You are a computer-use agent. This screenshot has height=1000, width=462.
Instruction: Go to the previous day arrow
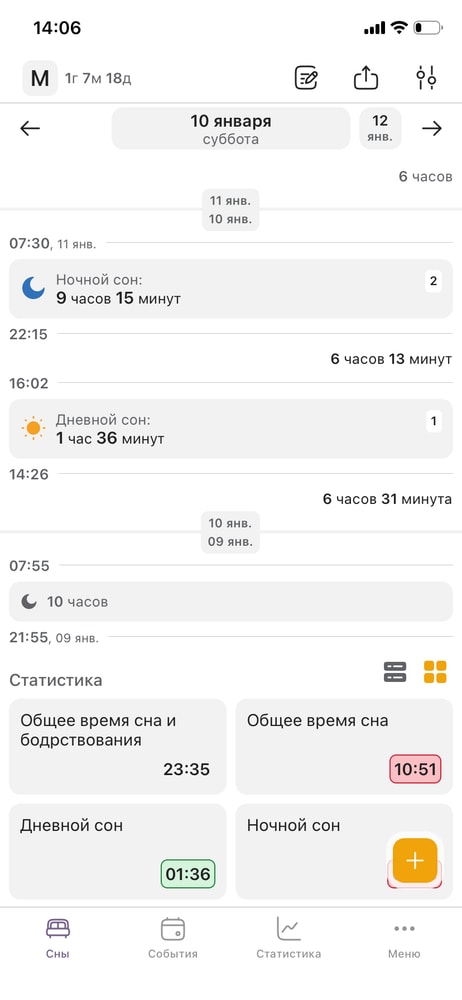pyautogui.click(x=30, y=128)
